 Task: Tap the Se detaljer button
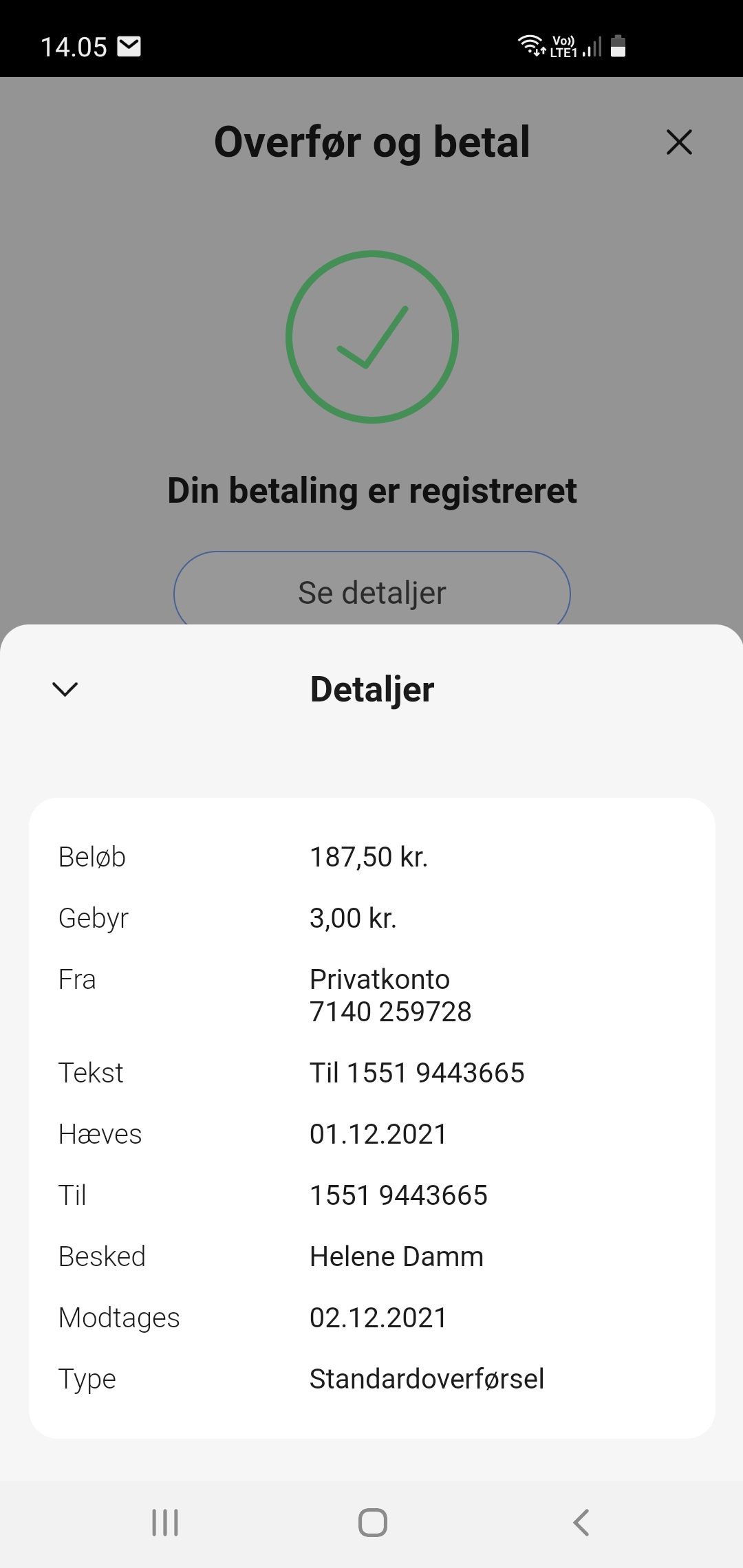372,590
